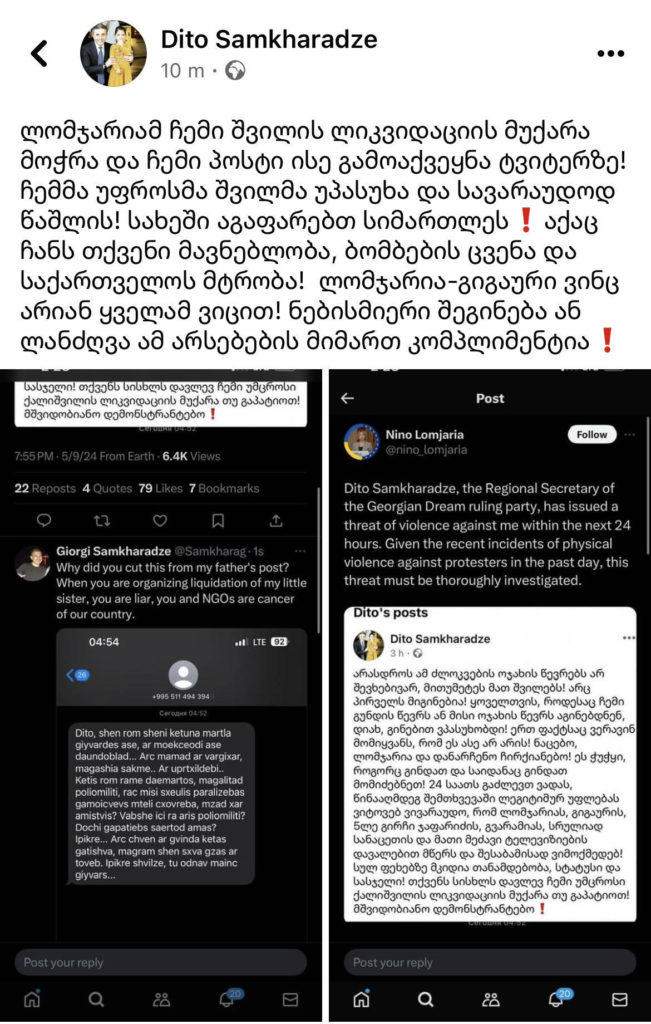Open Dito Samkharadze's profile picture
This screenshot has width=651, height=1024.
pyautogui.click(x=113, y=53)
